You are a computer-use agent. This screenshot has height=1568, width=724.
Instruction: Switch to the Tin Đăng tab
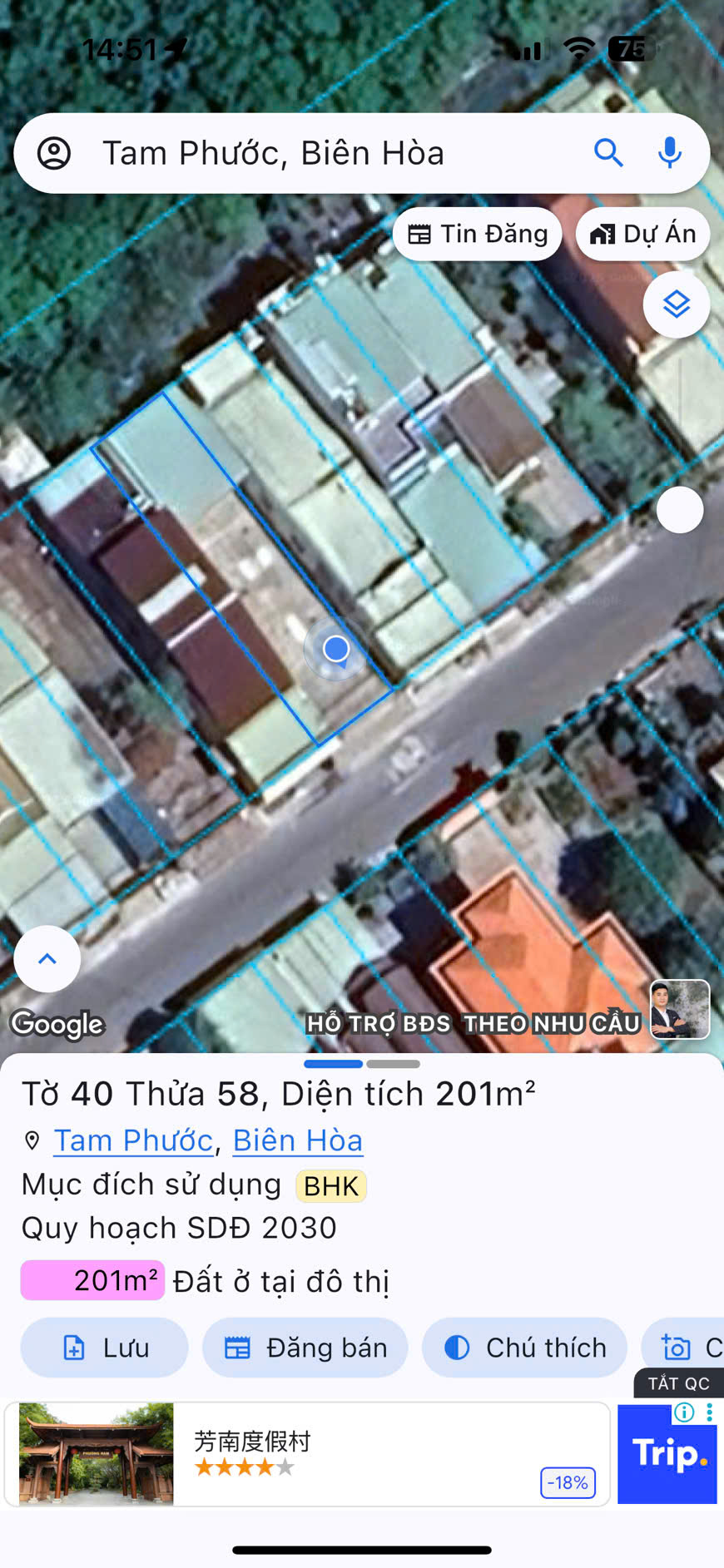[477, 234]
